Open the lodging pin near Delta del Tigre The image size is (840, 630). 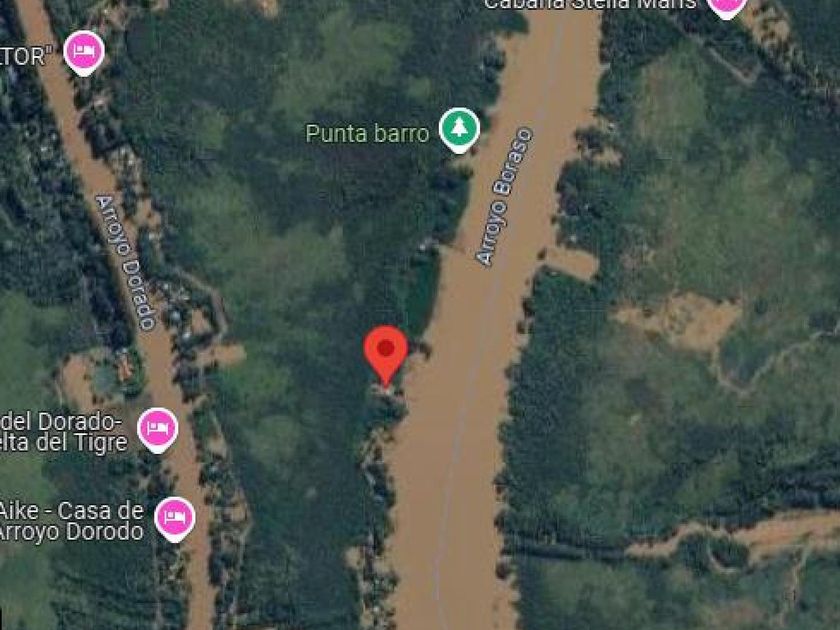[x=158, y=430]
